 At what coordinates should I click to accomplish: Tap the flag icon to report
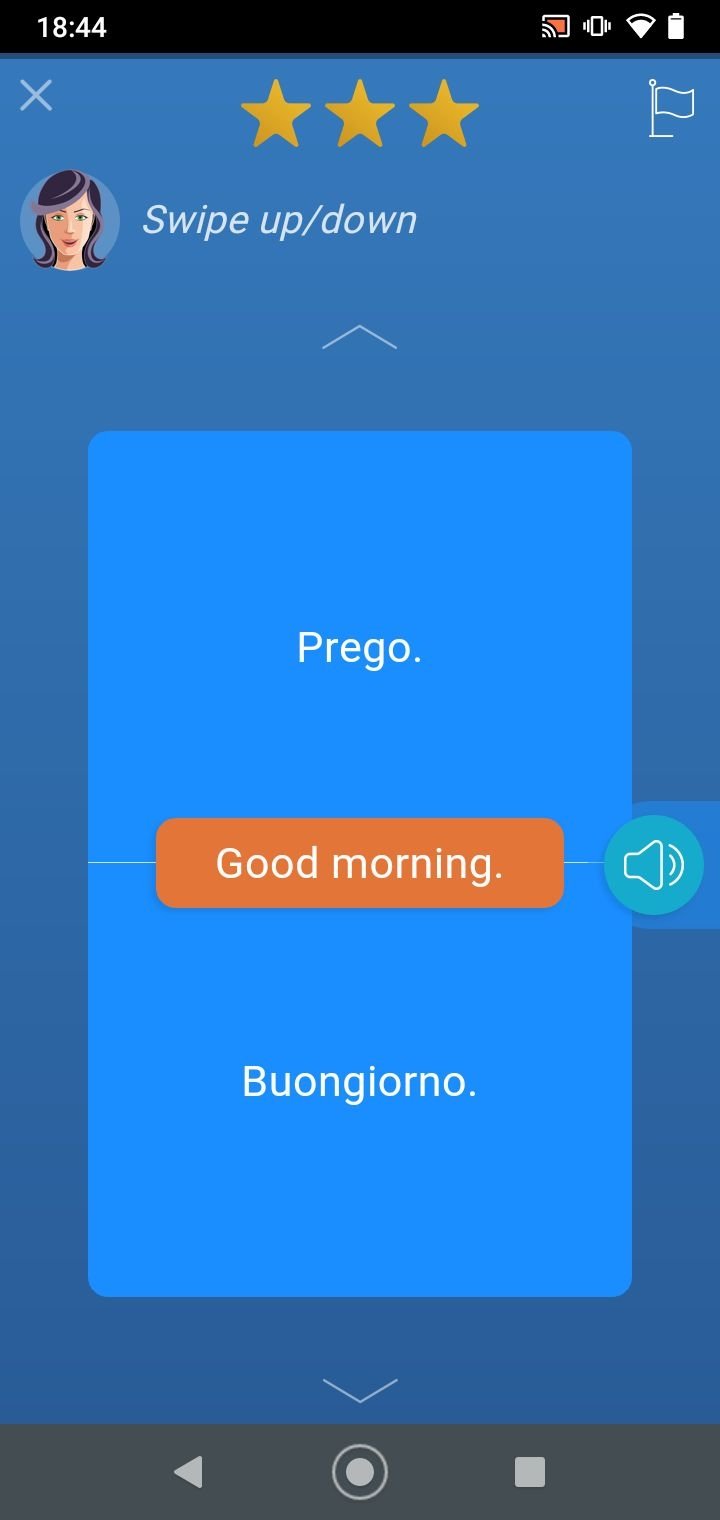coord(671,108)
